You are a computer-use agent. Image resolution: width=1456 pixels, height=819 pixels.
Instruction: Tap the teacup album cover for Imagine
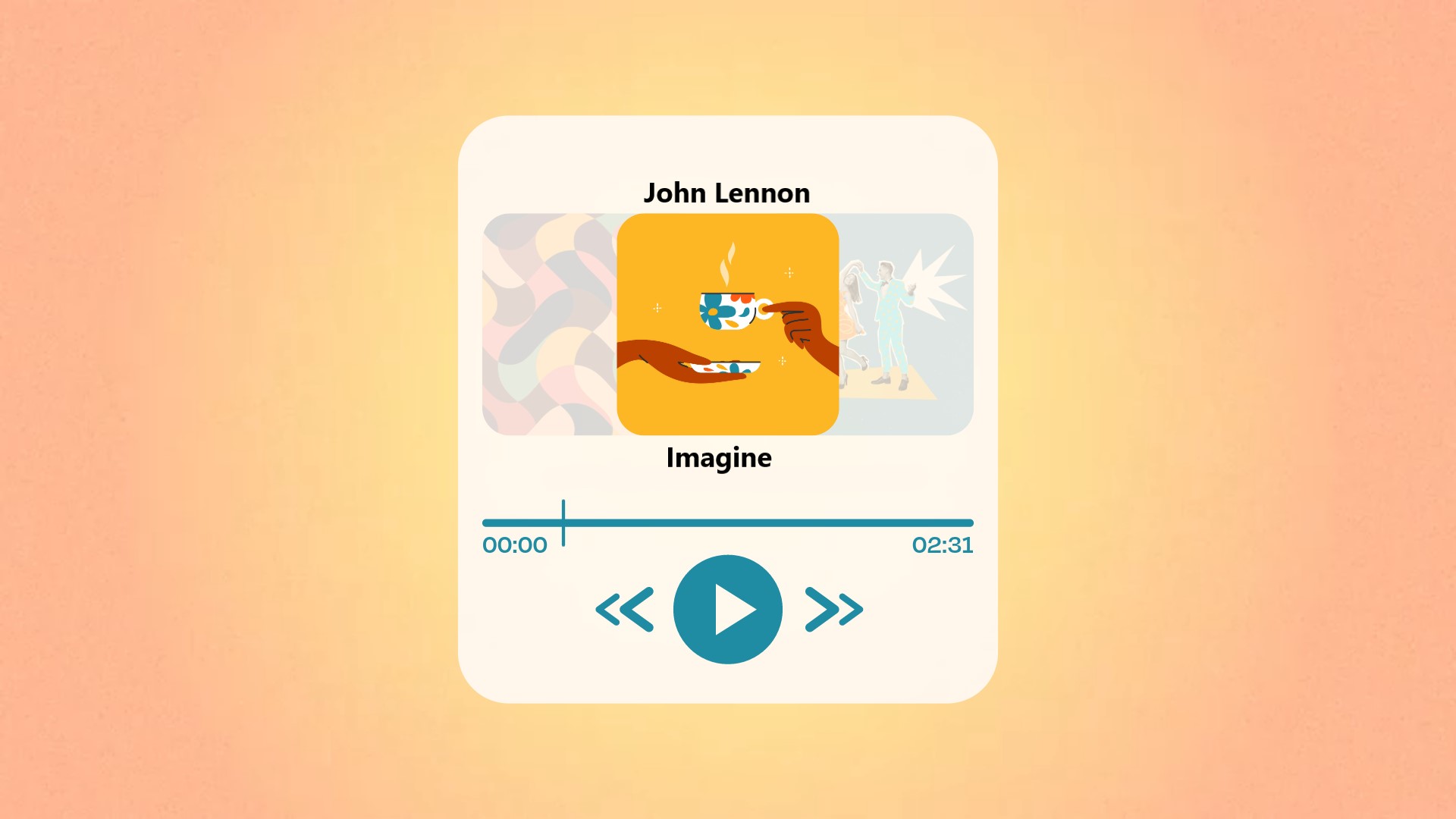[x=727, y=325]
